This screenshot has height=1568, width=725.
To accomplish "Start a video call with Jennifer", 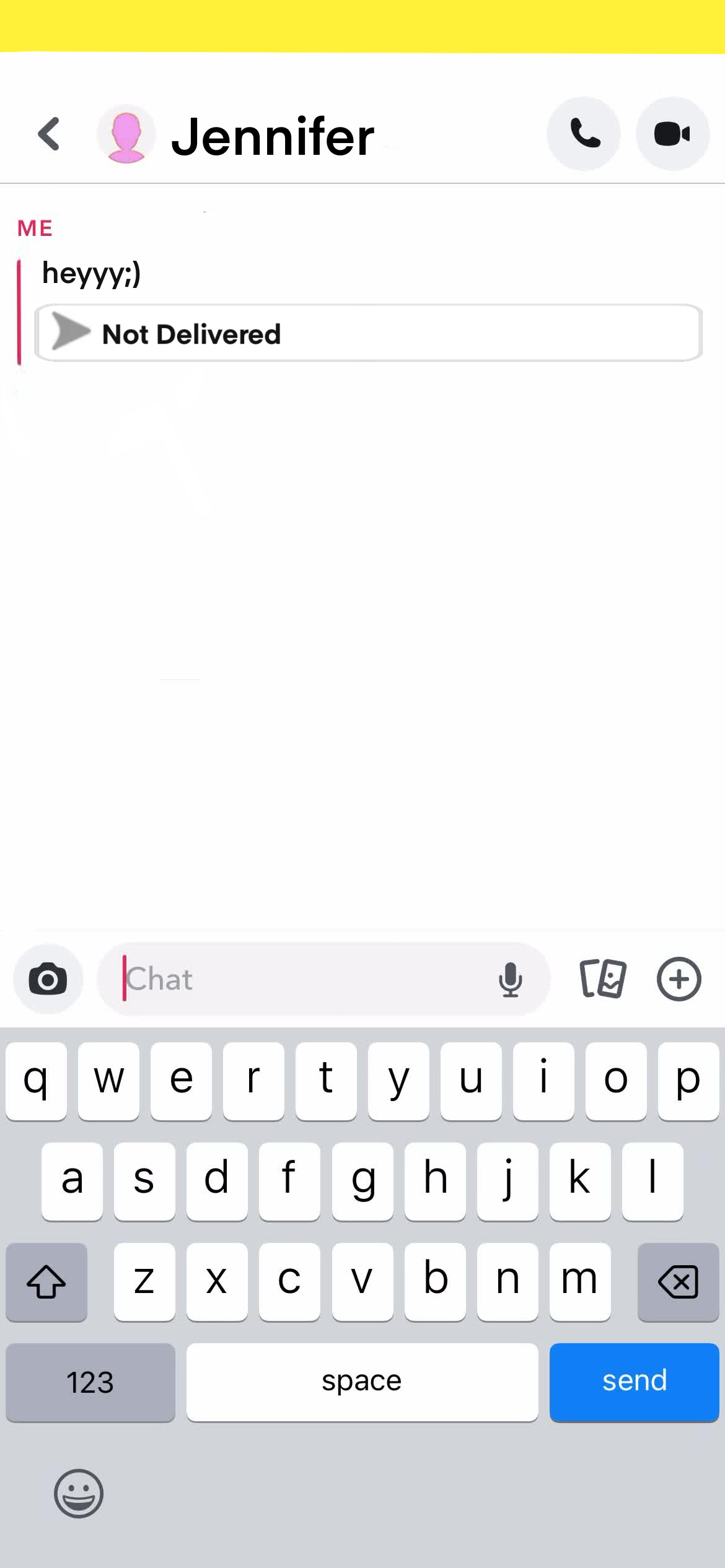I will coord(672,134).
